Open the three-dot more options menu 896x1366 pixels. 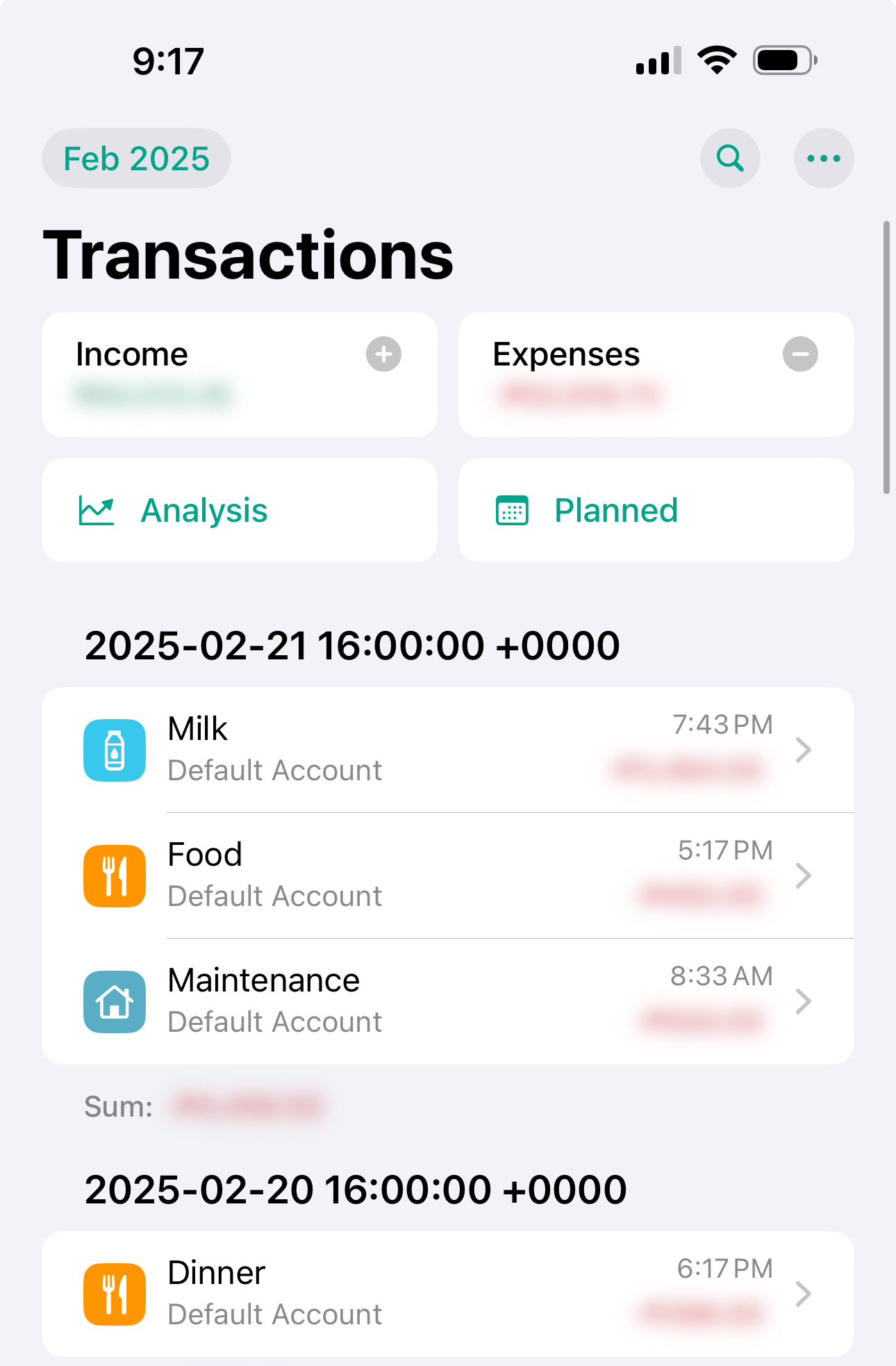pos(824,158)
